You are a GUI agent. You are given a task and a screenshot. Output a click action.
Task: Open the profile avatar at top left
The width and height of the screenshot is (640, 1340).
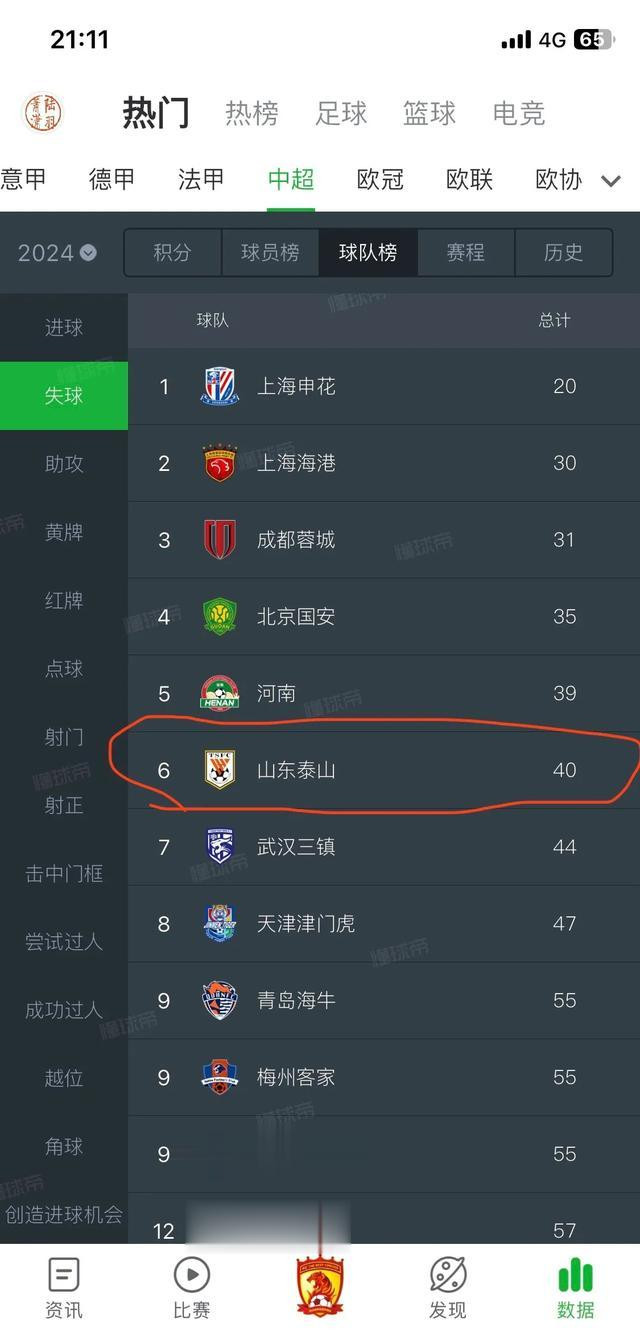click(43, 112)
